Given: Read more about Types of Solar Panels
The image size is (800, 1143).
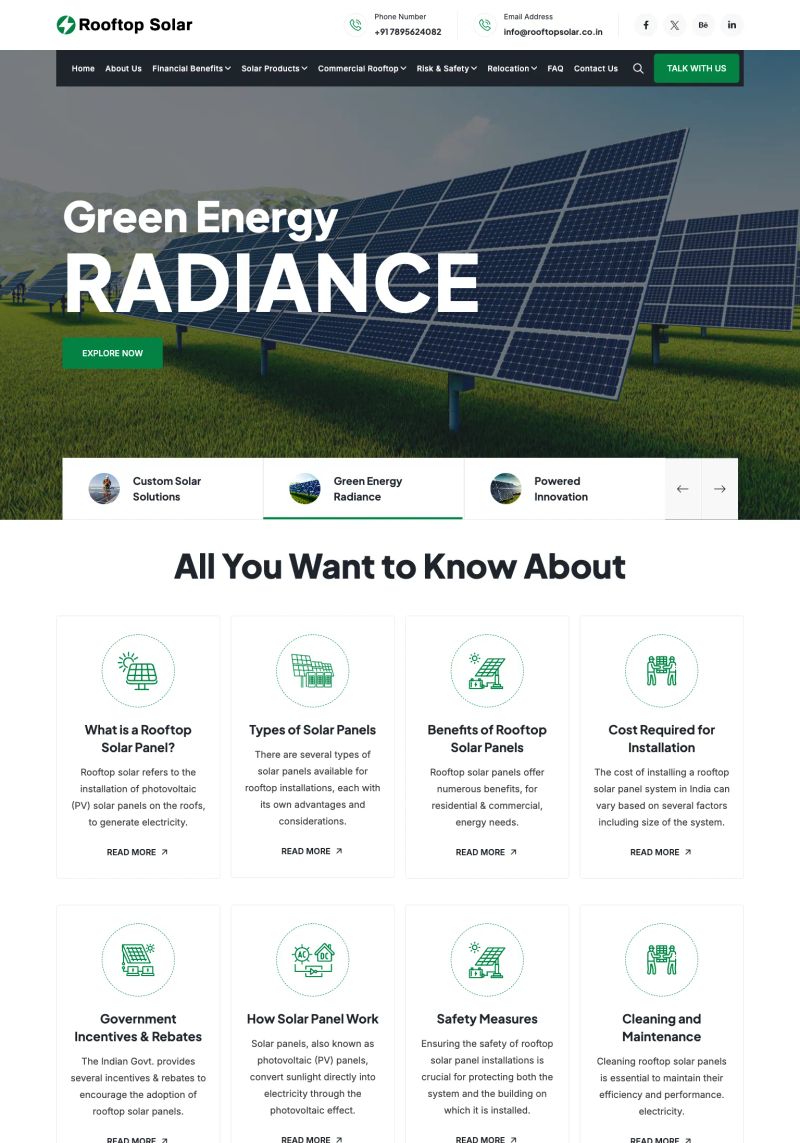Looking at the screenshot, I should pos(311,851).
